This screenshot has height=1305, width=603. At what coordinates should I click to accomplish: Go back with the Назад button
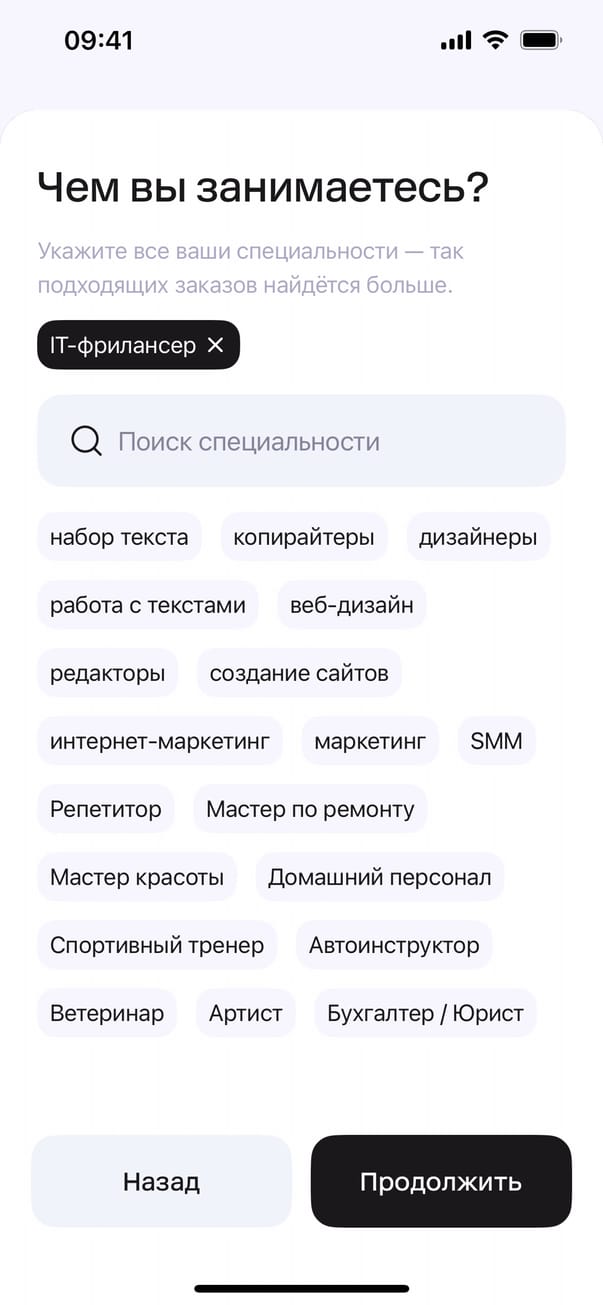(x=161, y=1181)
